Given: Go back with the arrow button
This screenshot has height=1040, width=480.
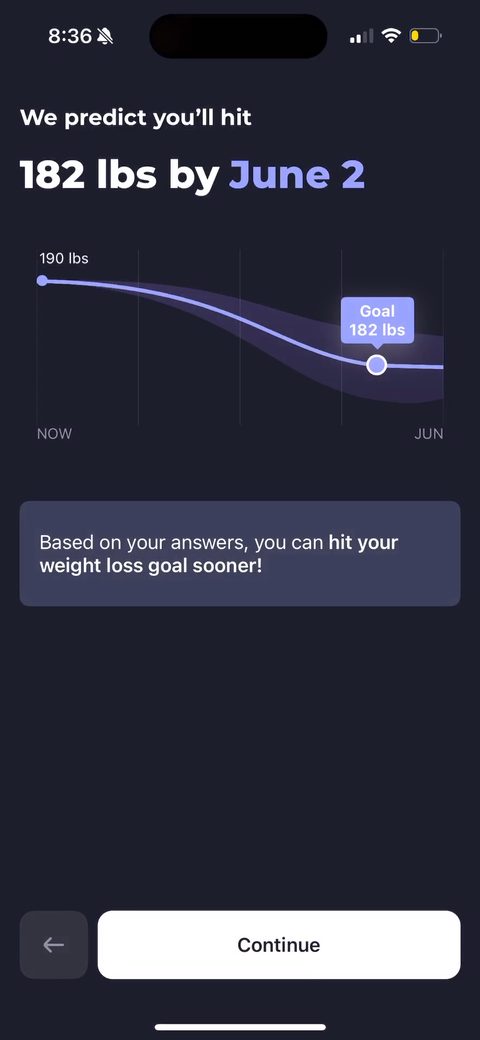Looking at the screenshot, I should tap(54, 944).
